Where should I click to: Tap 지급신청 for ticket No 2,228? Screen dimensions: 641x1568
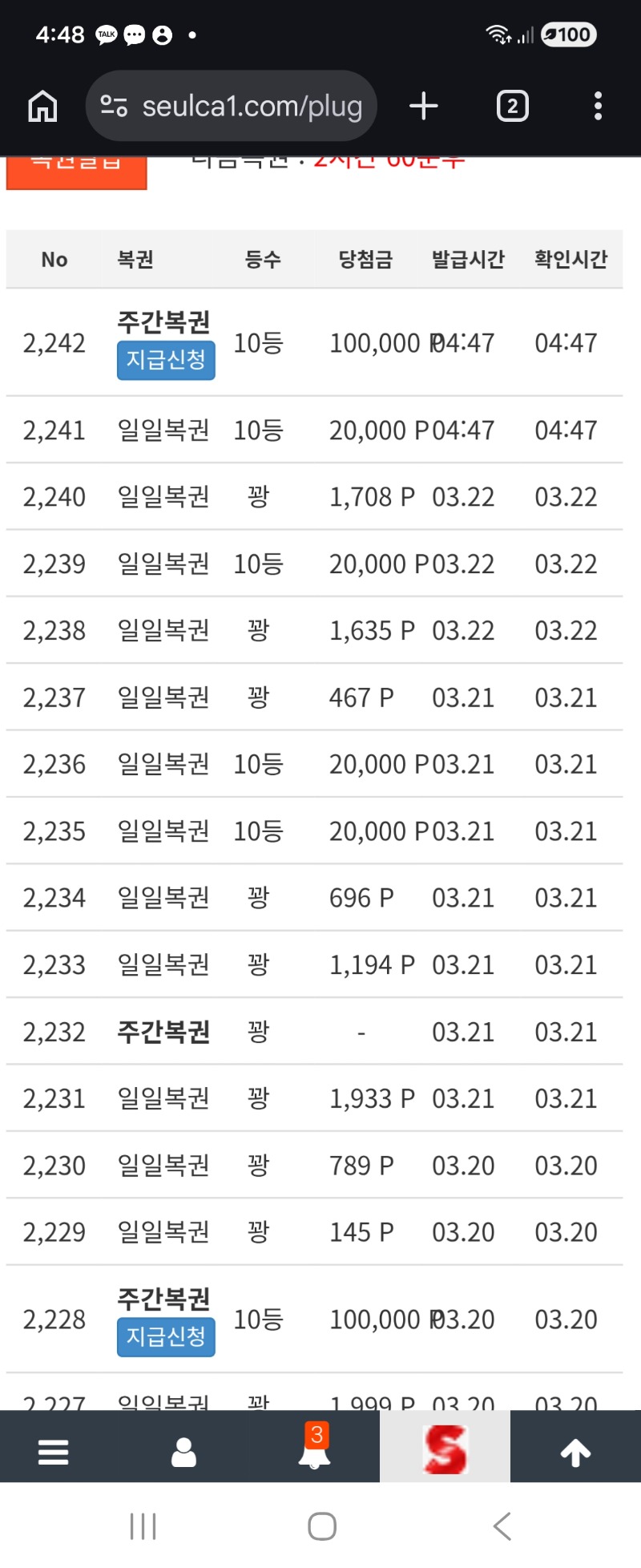tap(166, 1336)
